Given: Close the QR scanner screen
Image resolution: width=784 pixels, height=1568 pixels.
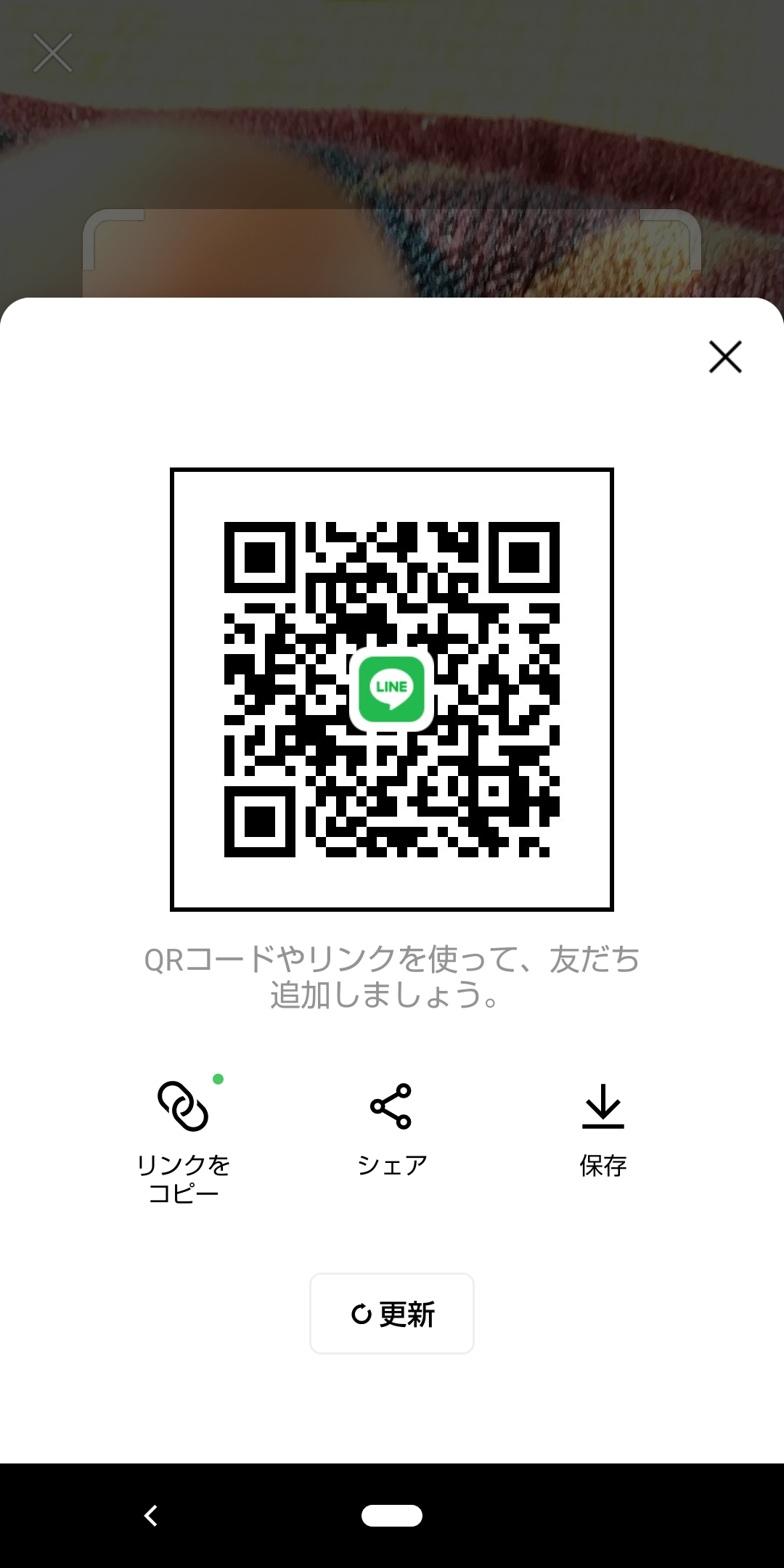Looking at the screenshot, I should click(53, 52).
